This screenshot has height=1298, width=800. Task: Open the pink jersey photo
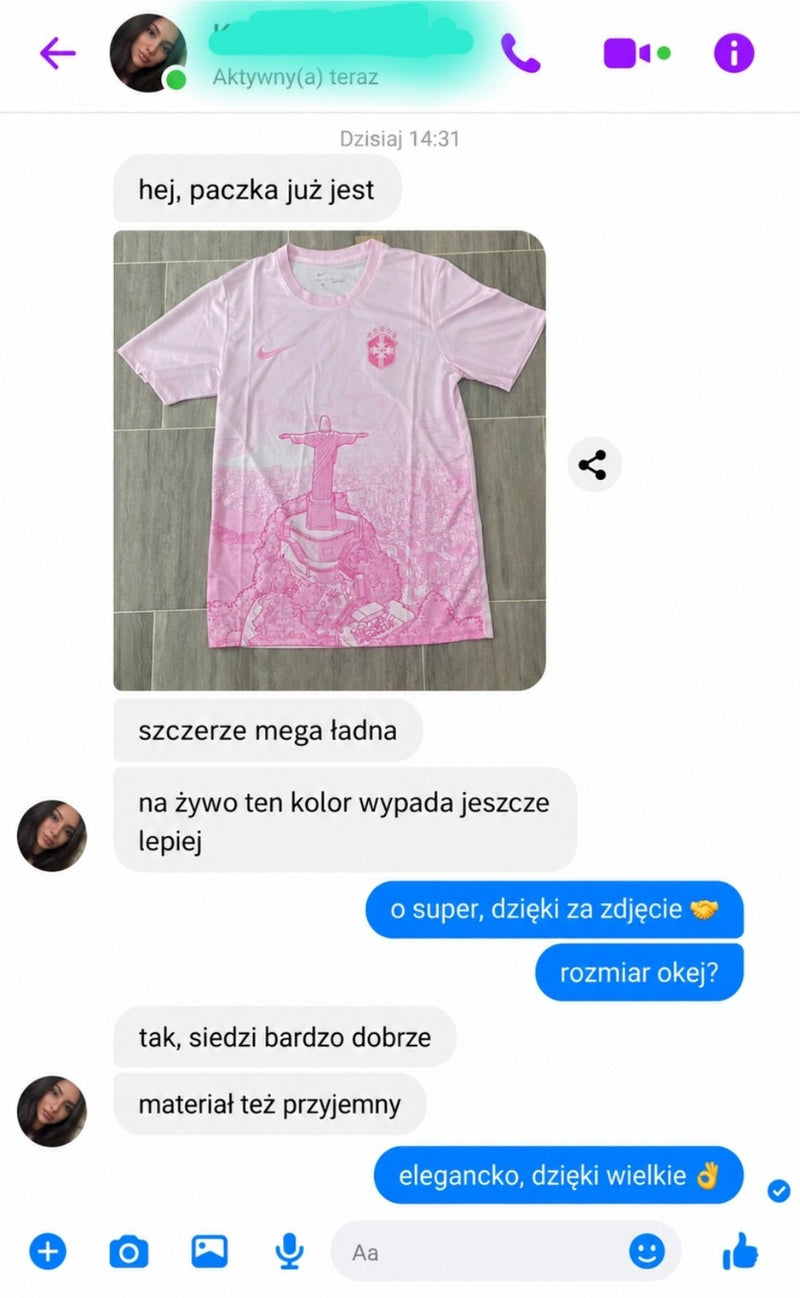tap(329, 461)
